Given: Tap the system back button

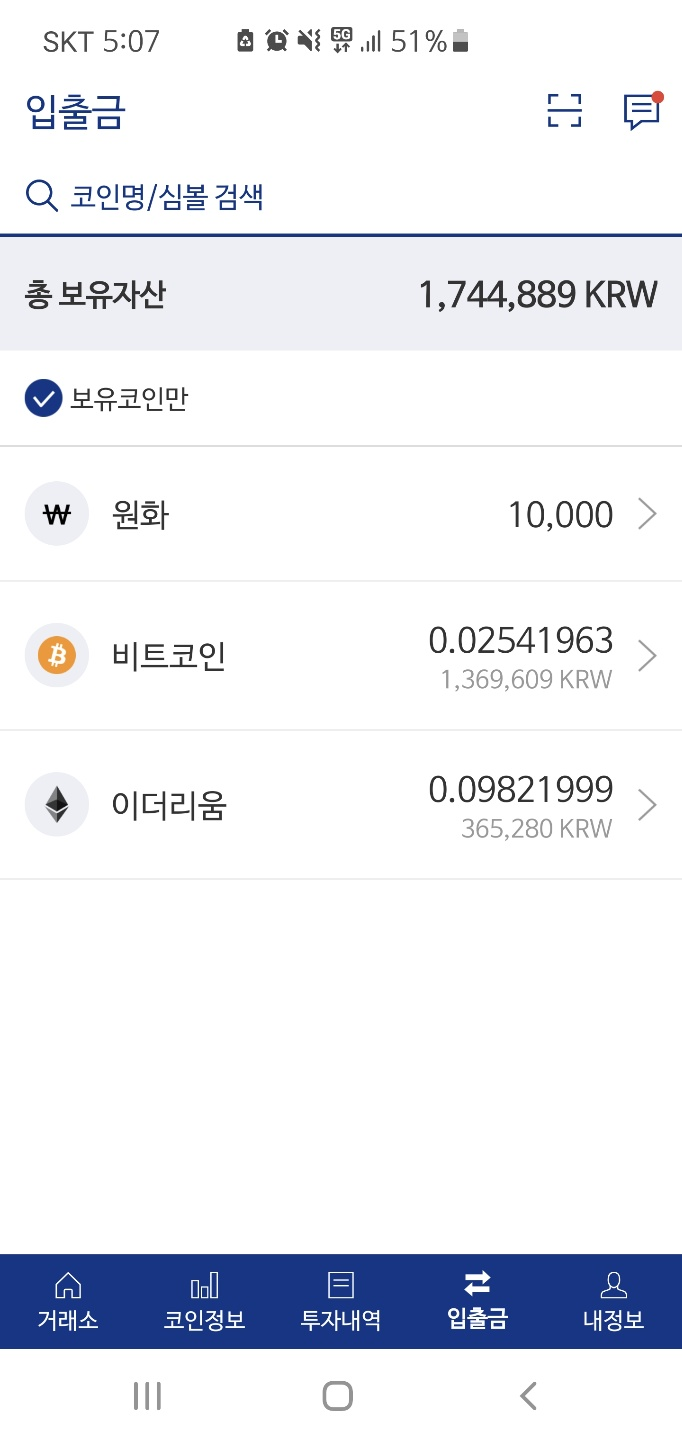Looking at the screenshot, I should [x=529, y=1396].
